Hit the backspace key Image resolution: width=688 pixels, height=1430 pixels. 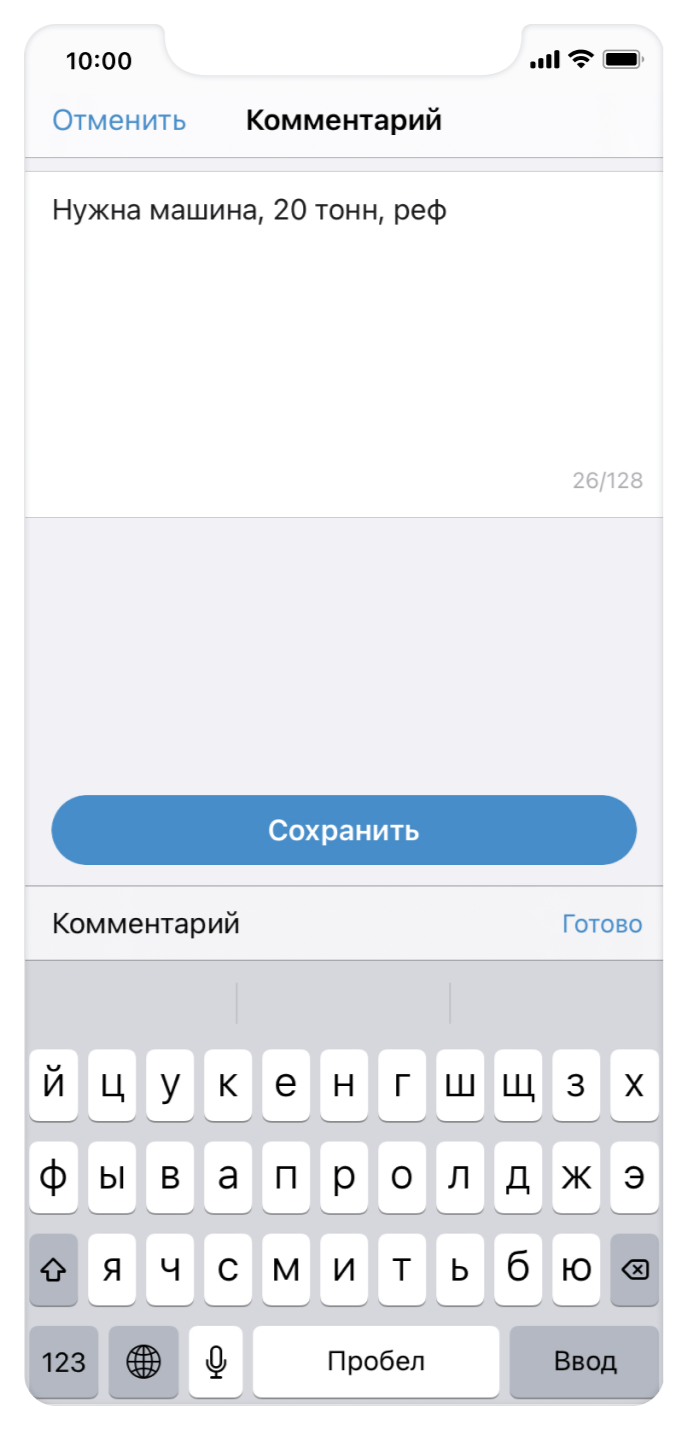click(x=634, y=1270)
